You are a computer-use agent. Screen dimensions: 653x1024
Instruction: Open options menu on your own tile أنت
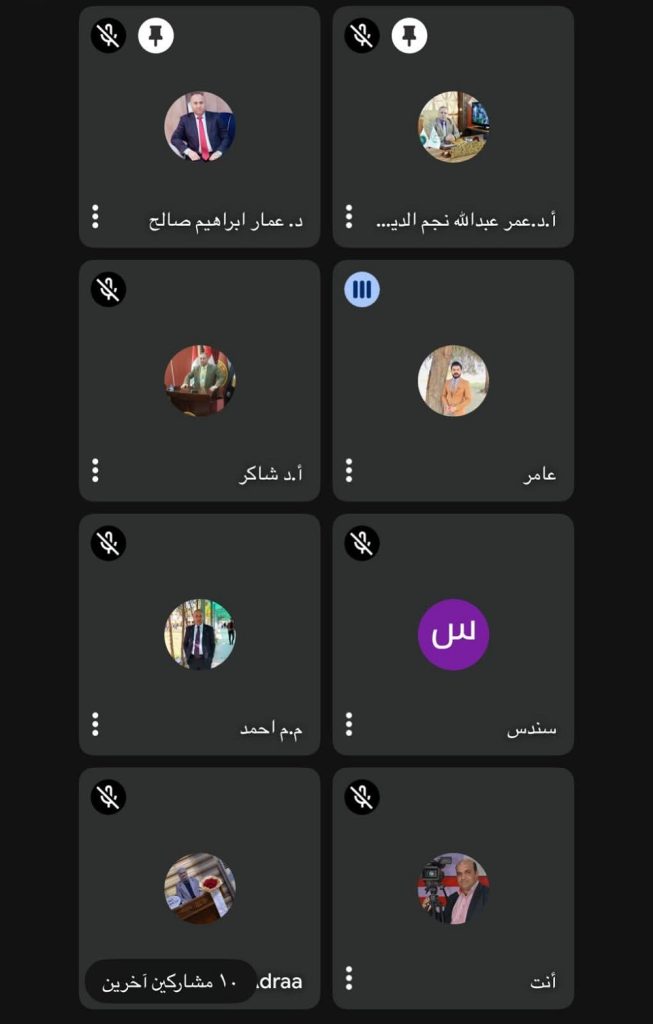click(x=349, y=978)
